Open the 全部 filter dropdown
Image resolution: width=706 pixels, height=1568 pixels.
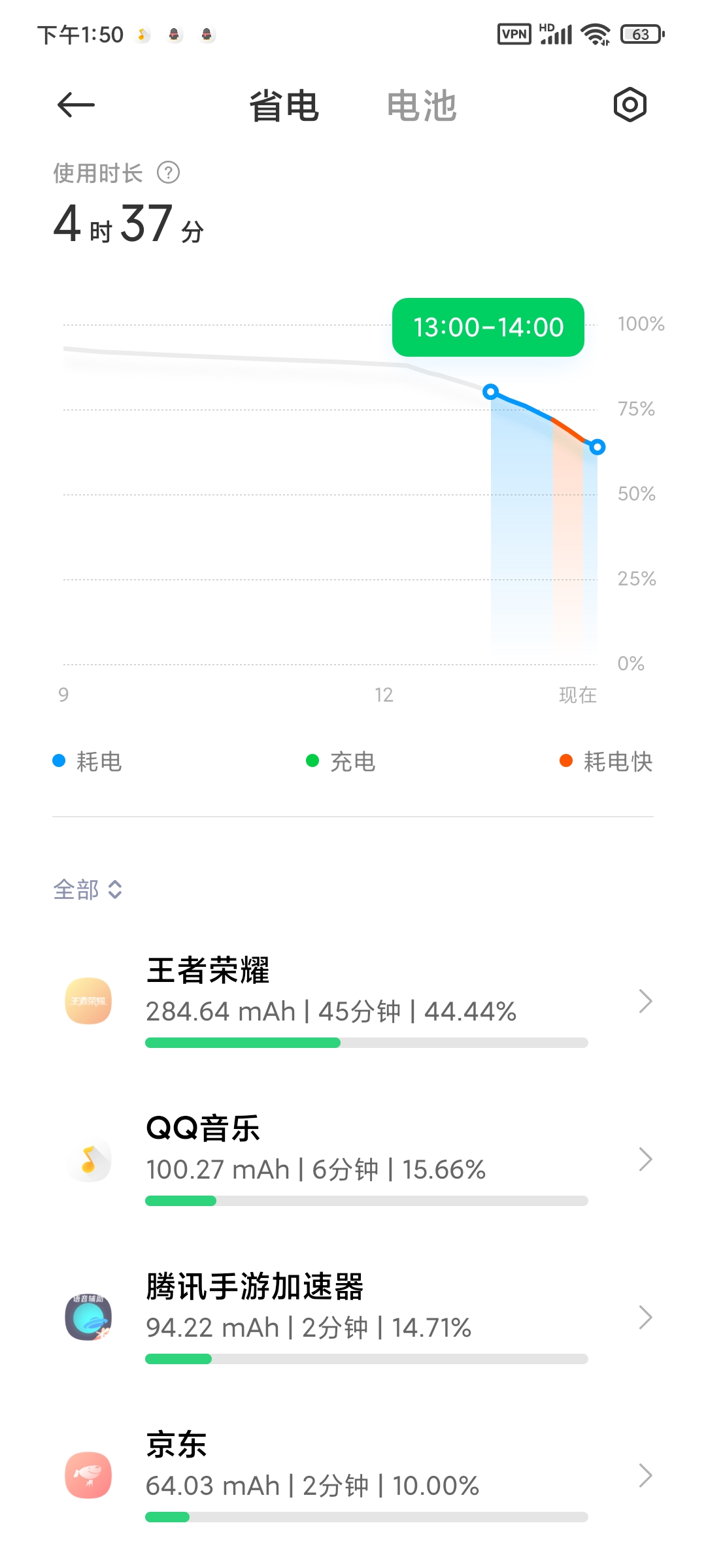coord(88,889)
